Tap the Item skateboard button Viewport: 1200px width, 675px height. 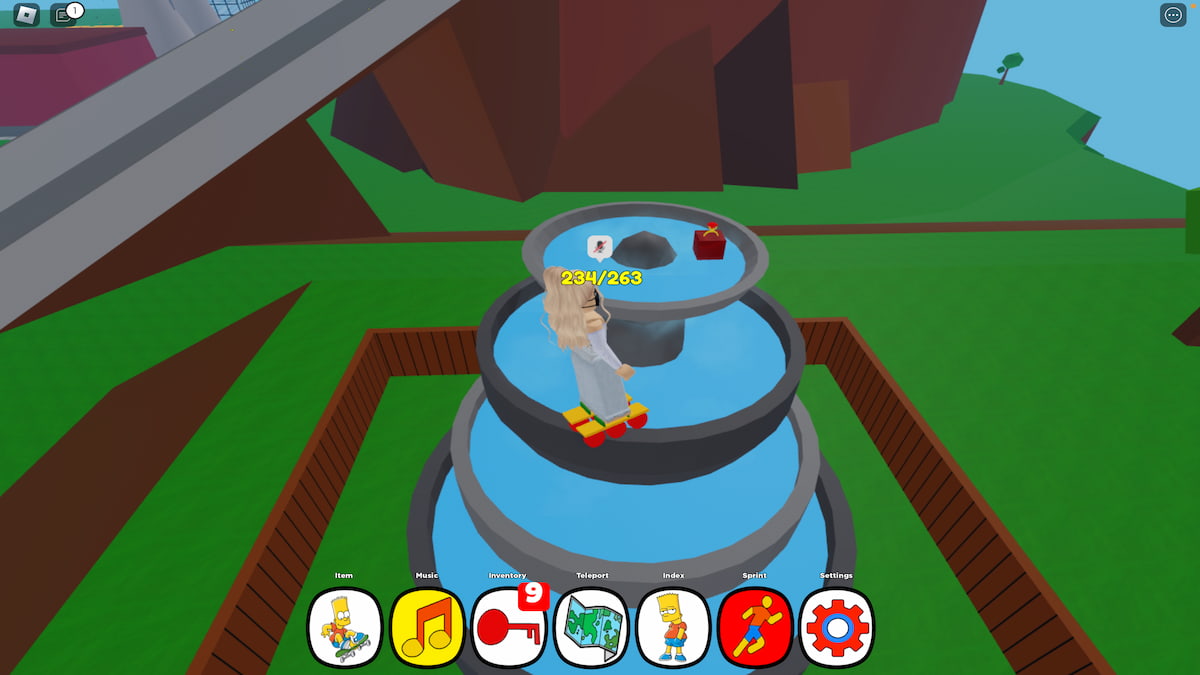[344, 628]
